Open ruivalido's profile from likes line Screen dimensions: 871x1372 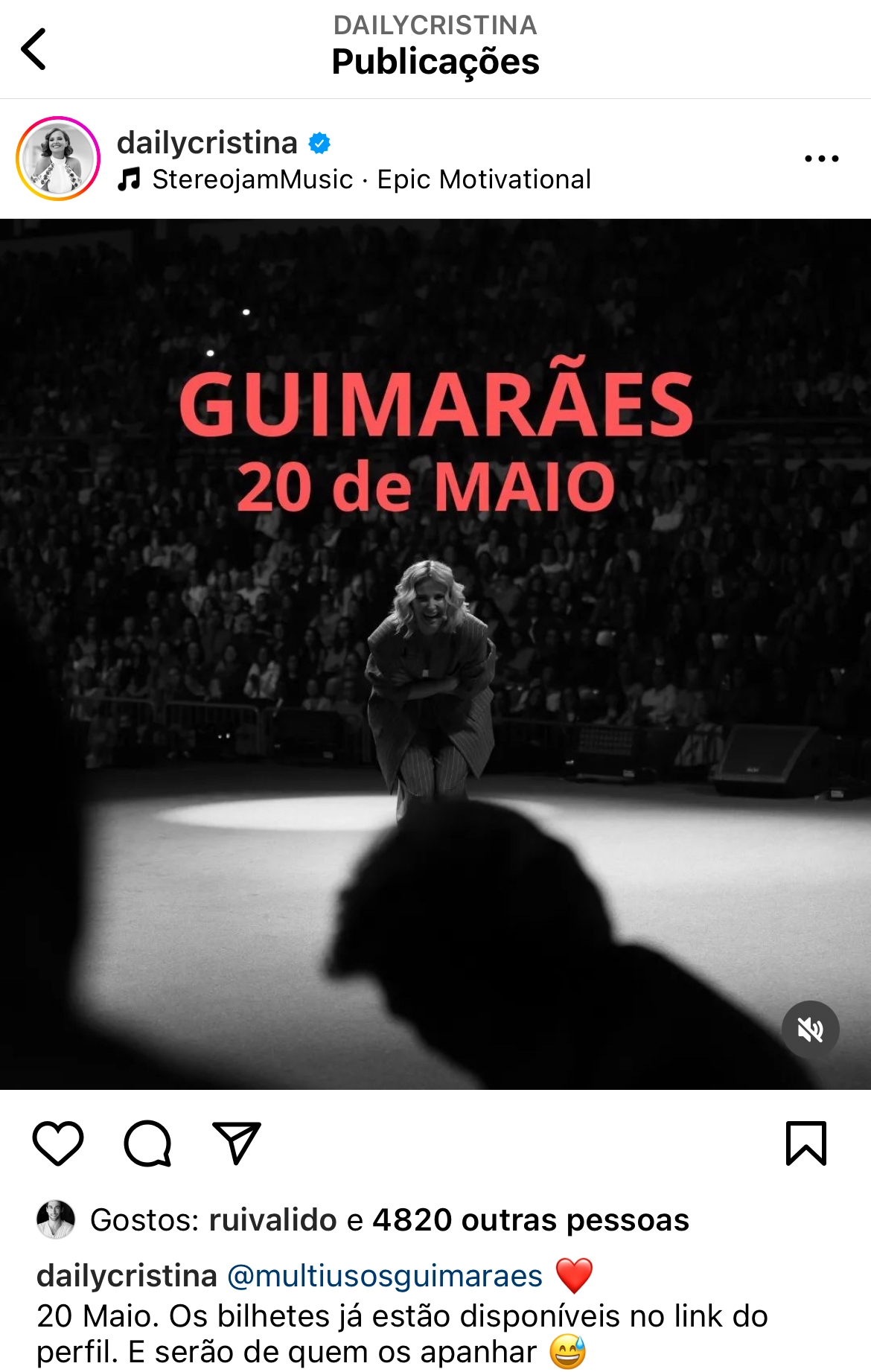click(x=272, y=1220)
